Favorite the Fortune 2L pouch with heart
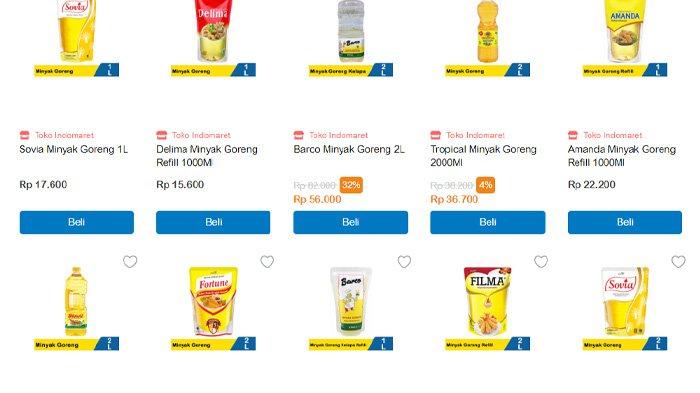The image size is (700, 393). [x=267, y=262]
